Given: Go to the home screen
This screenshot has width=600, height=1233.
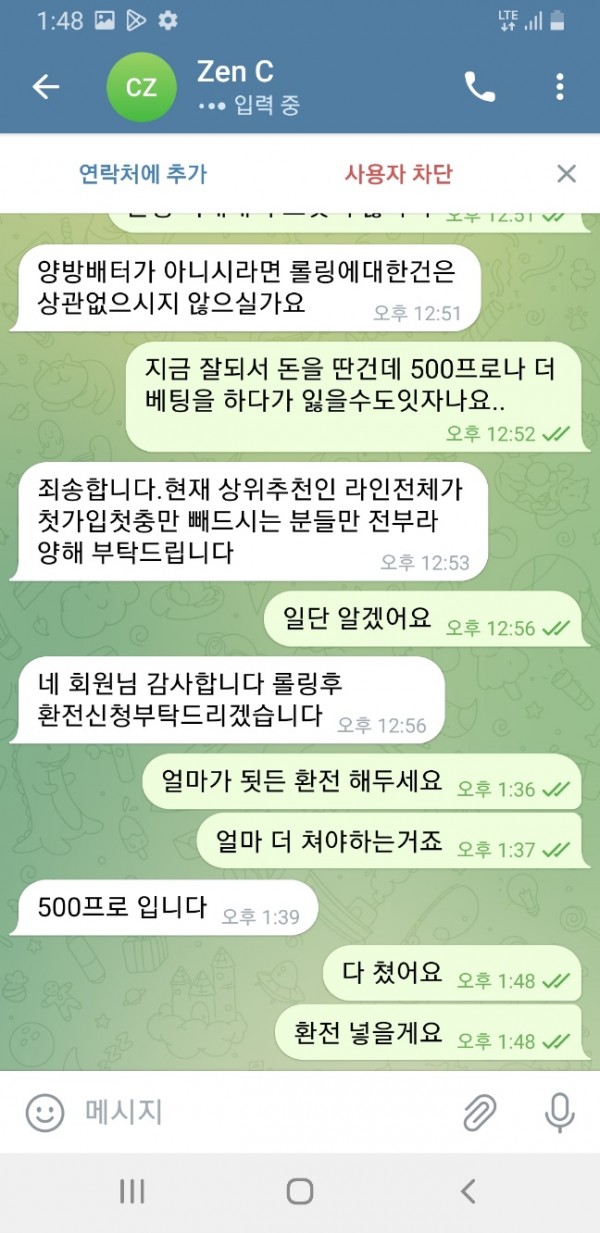Looking at the screenshot, I should pyautogui.click(x=300, y=1191).
